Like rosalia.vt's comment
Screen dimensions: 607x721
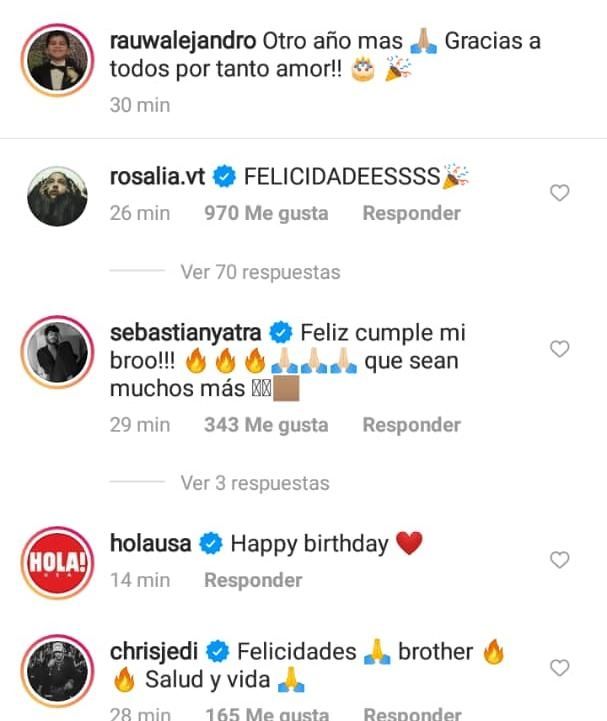click(560, 193)
